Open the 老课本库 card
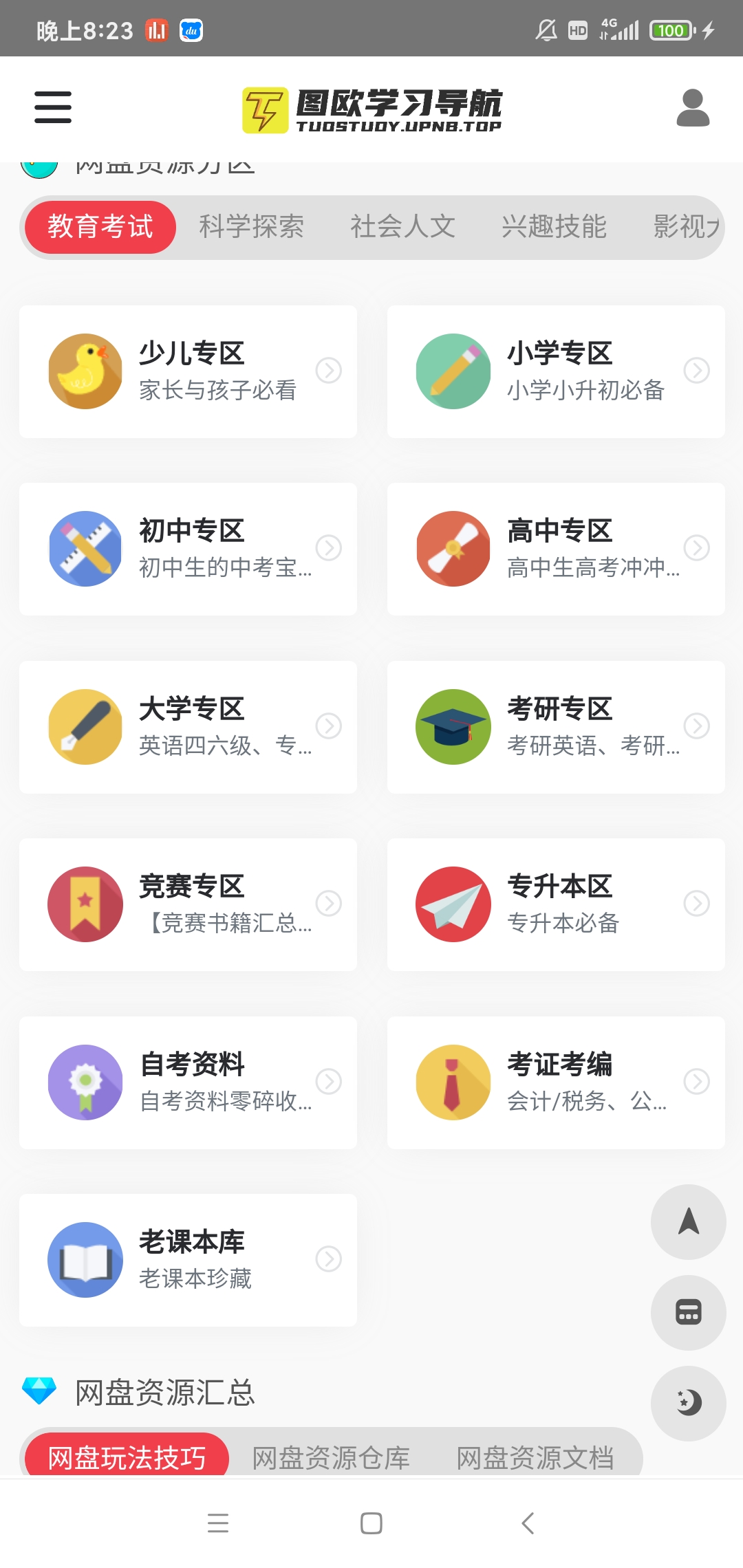Screen dimensions: 743x1568 (x=188, y=1260)
